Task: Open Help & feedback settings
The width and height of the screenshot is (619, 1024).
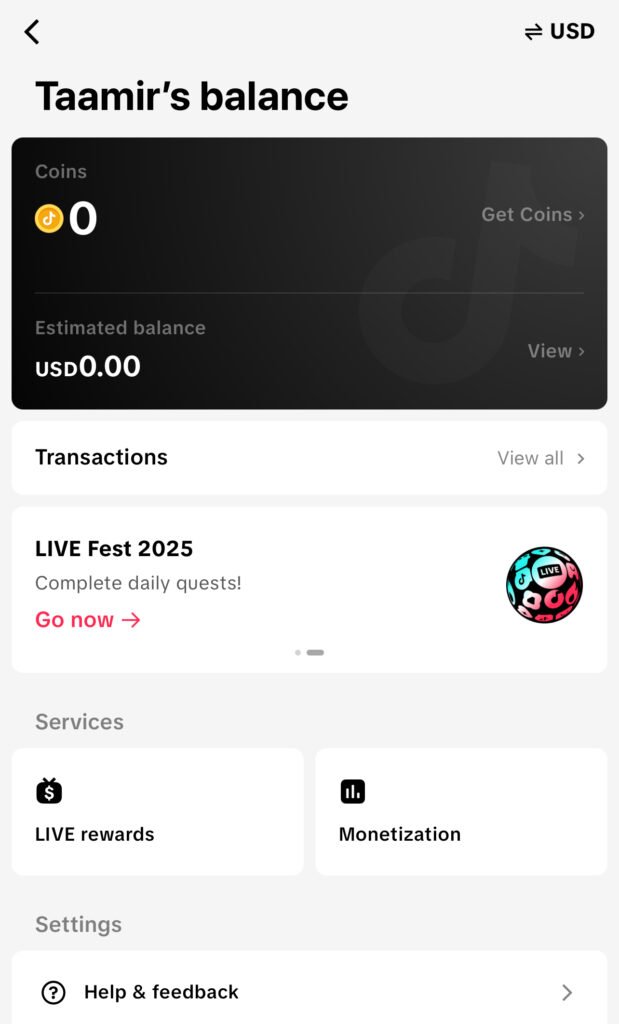Action: (x=309, y=991)
